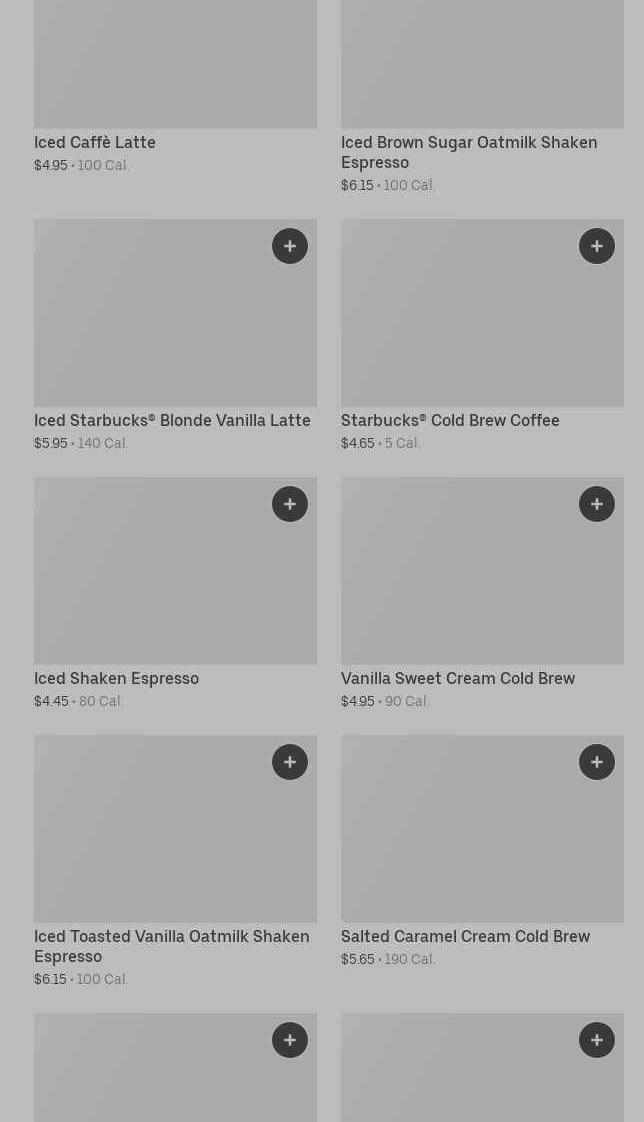Add Iced Toasted Vanilla Oatmilk Shaken Espresso
This screenshot has width=644, height=1122.
pyautogui.click(x=290, y=762)
